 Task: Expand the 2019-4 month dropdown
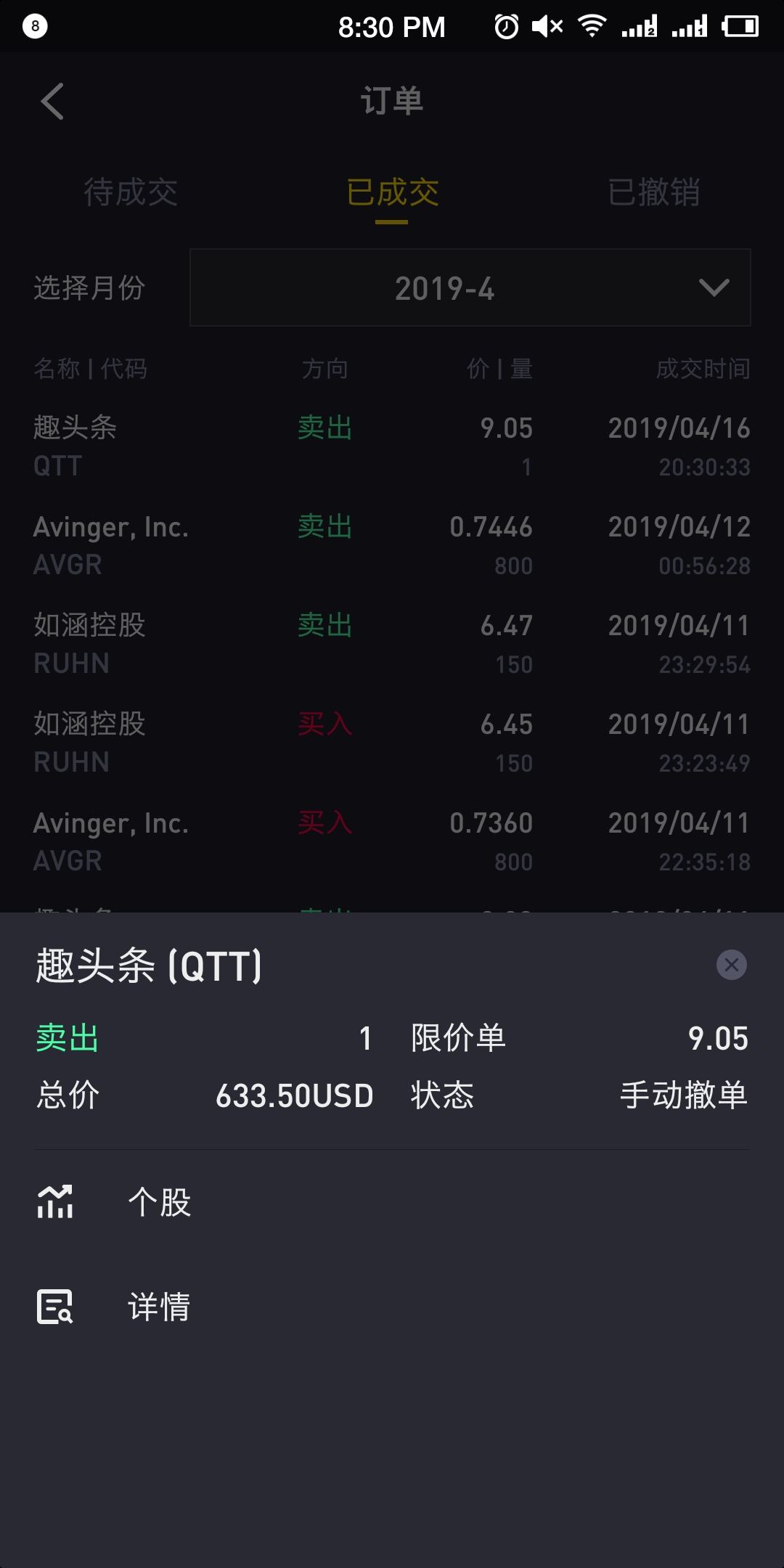470,288
